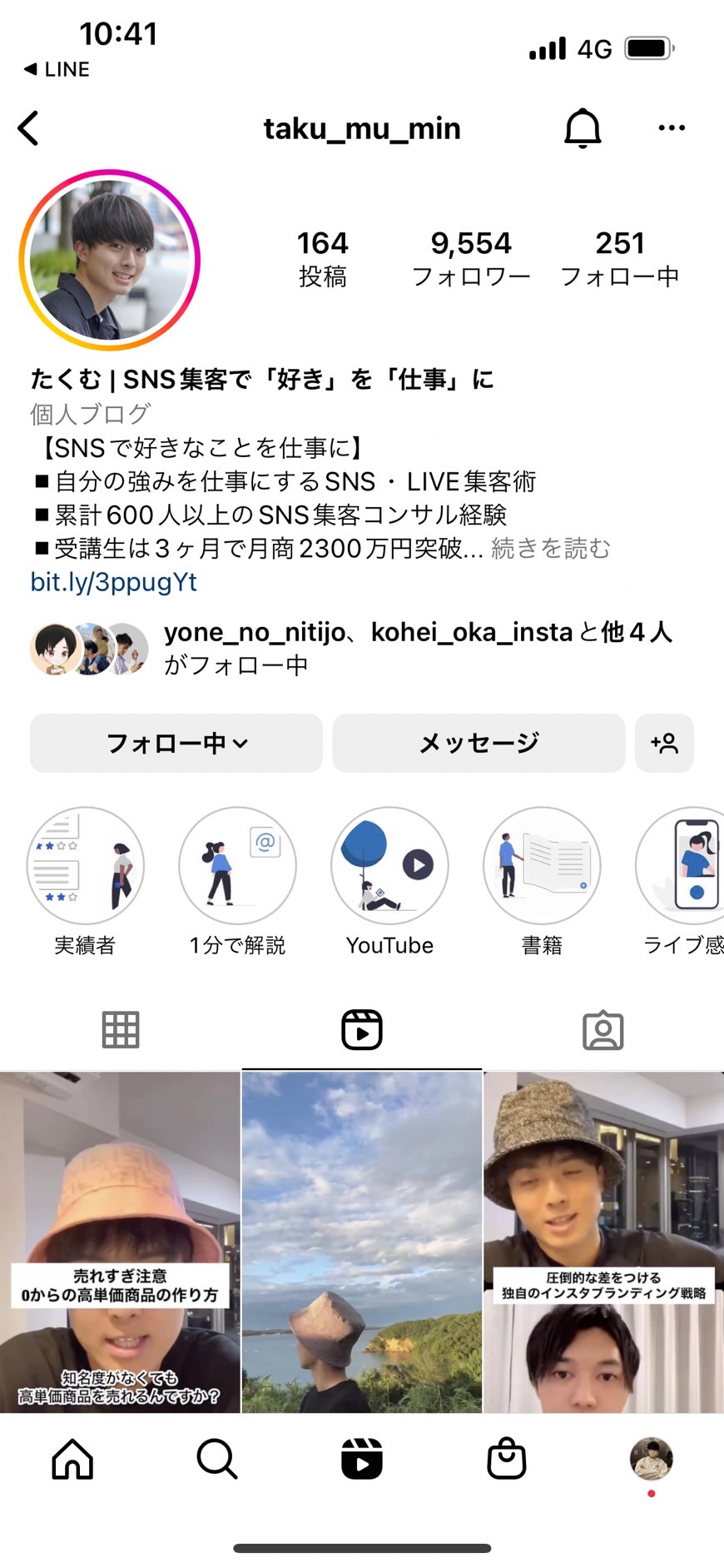The width and height of the screenshot is (724, 1568).
Task: Open the フォロー中 dropdown button
Action: 176,743
